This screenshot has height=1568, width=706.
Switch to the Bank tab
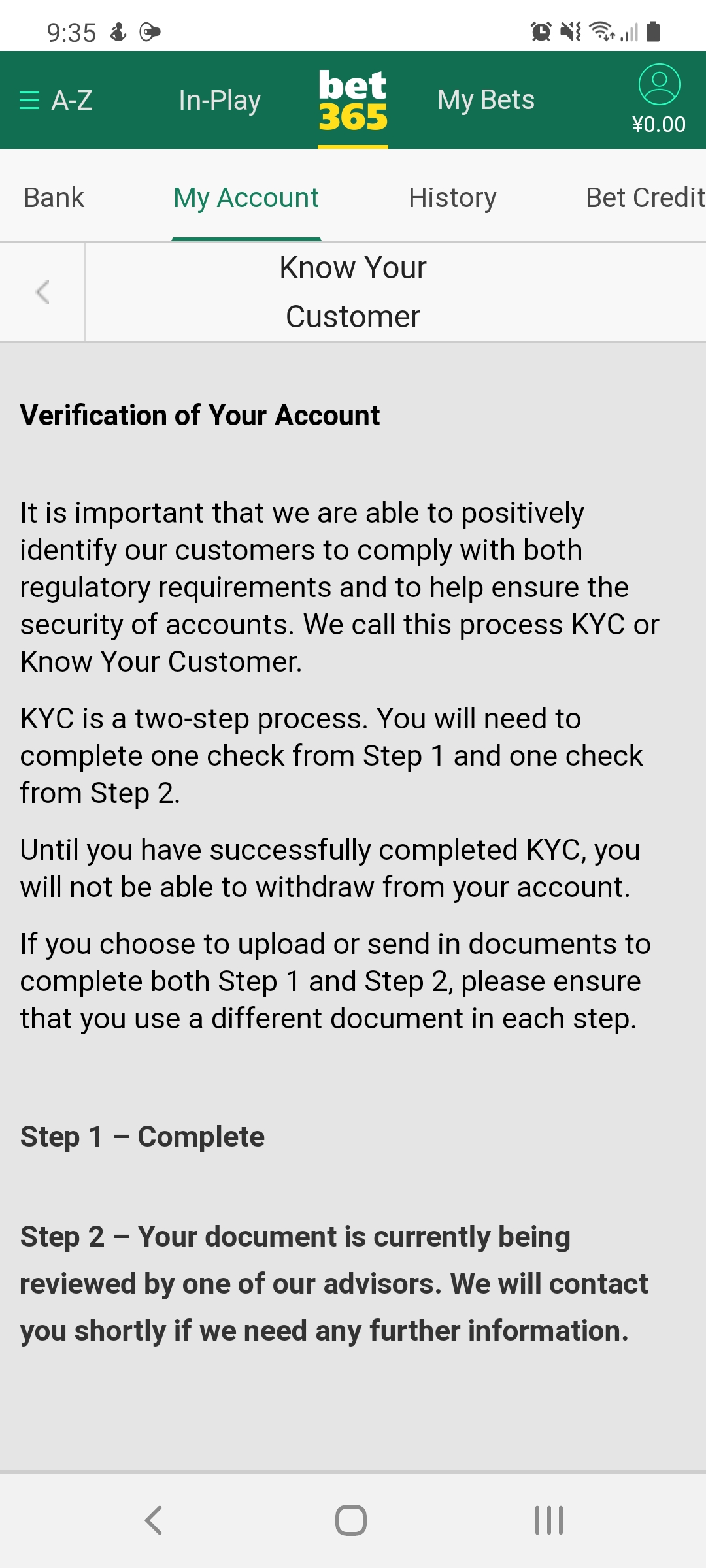click(54, 197)
